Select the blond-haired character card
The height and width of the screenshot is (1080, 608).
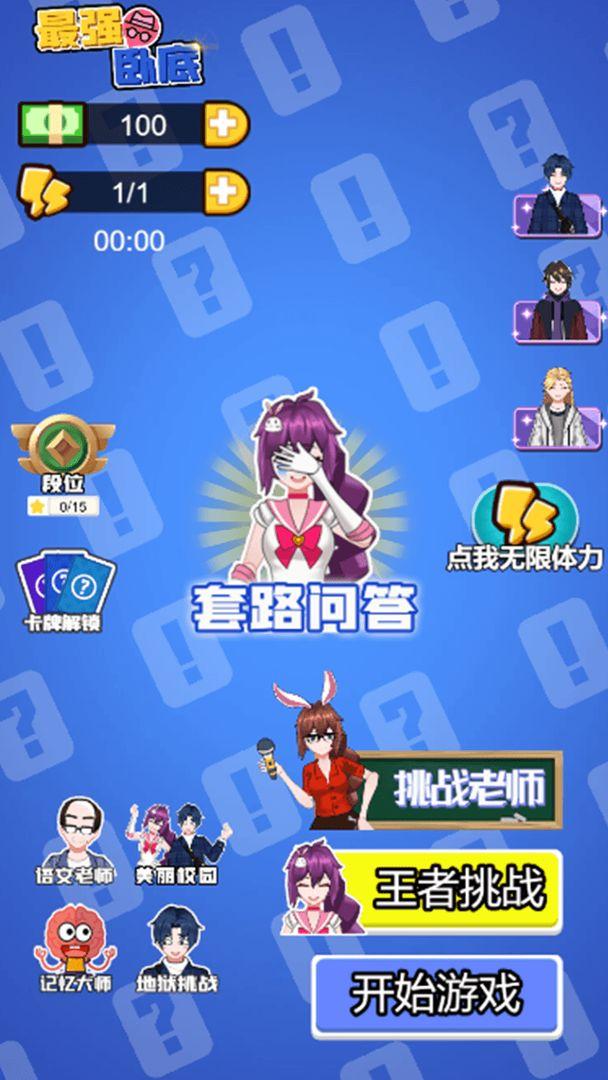coord(558,411)
